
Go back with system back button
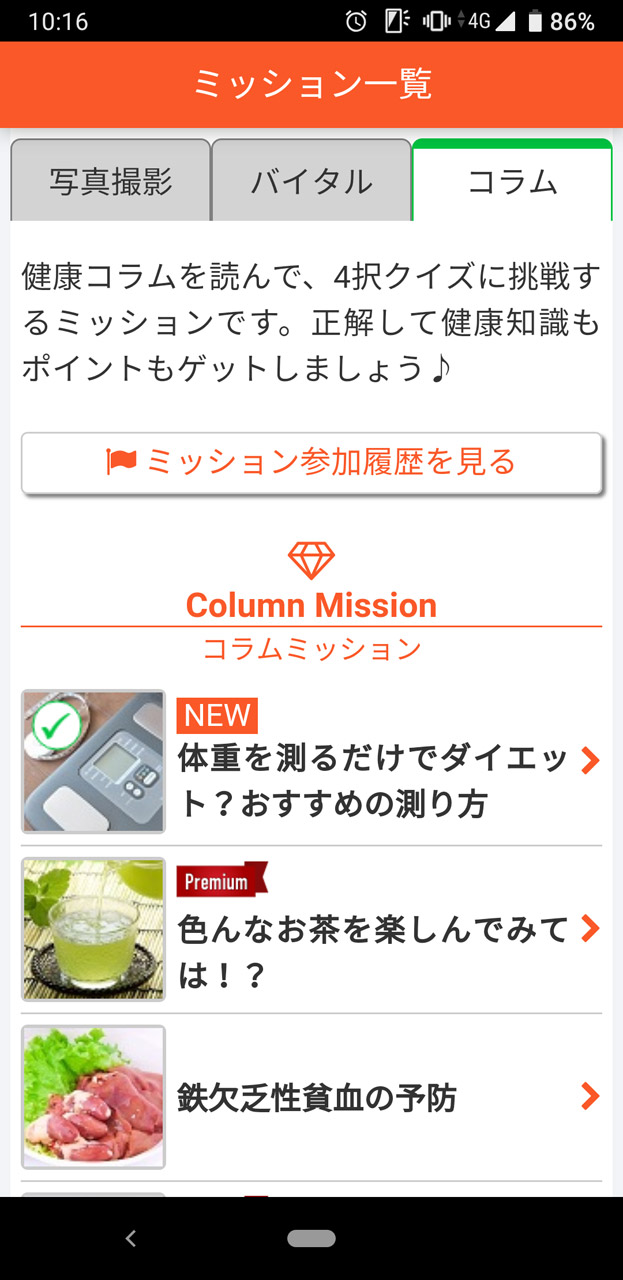click(130, 1238)
